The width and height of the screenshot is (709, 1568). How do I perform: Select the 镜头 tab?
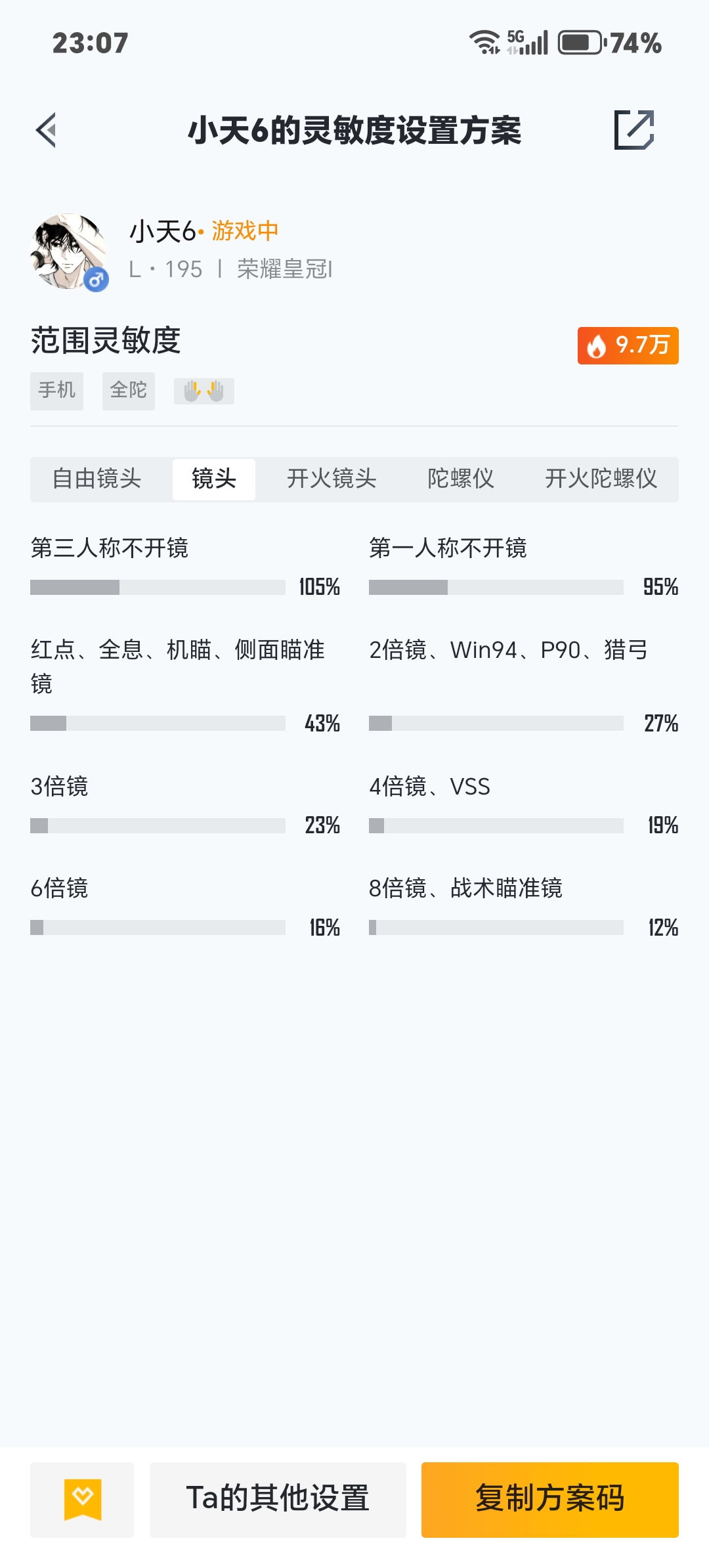[x=213, y=479]
